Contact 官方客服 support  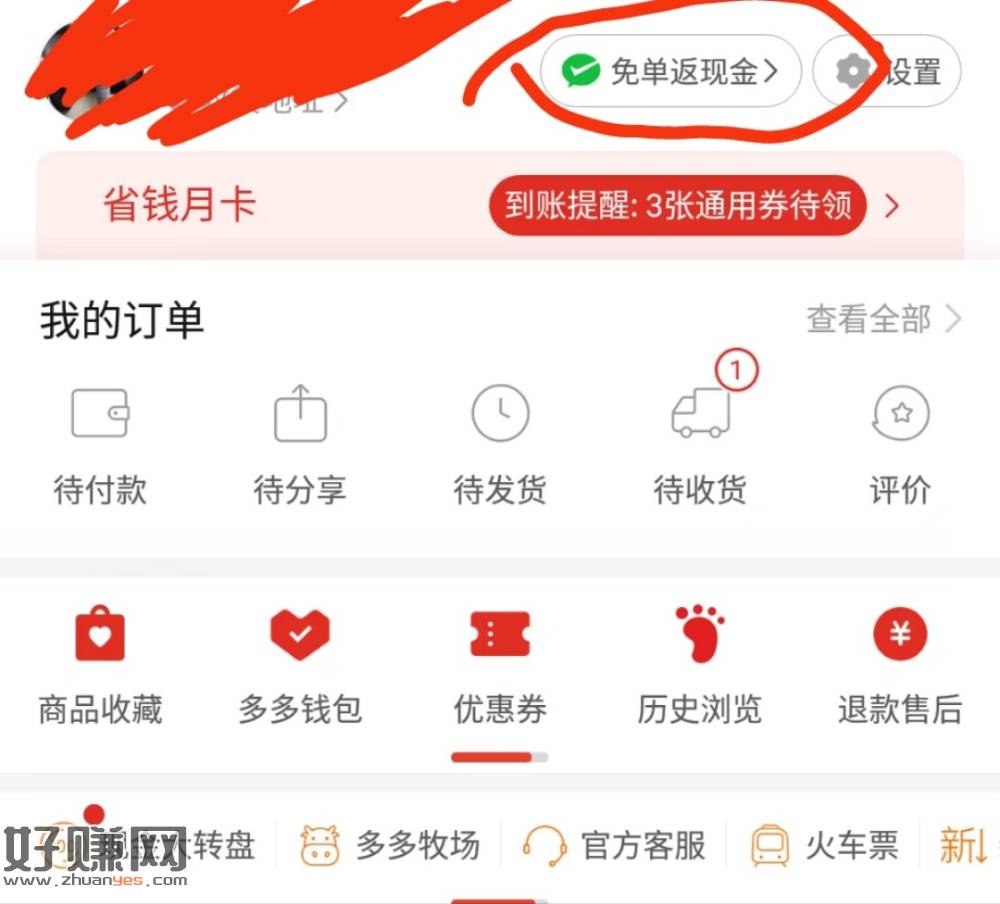(614, 846)
